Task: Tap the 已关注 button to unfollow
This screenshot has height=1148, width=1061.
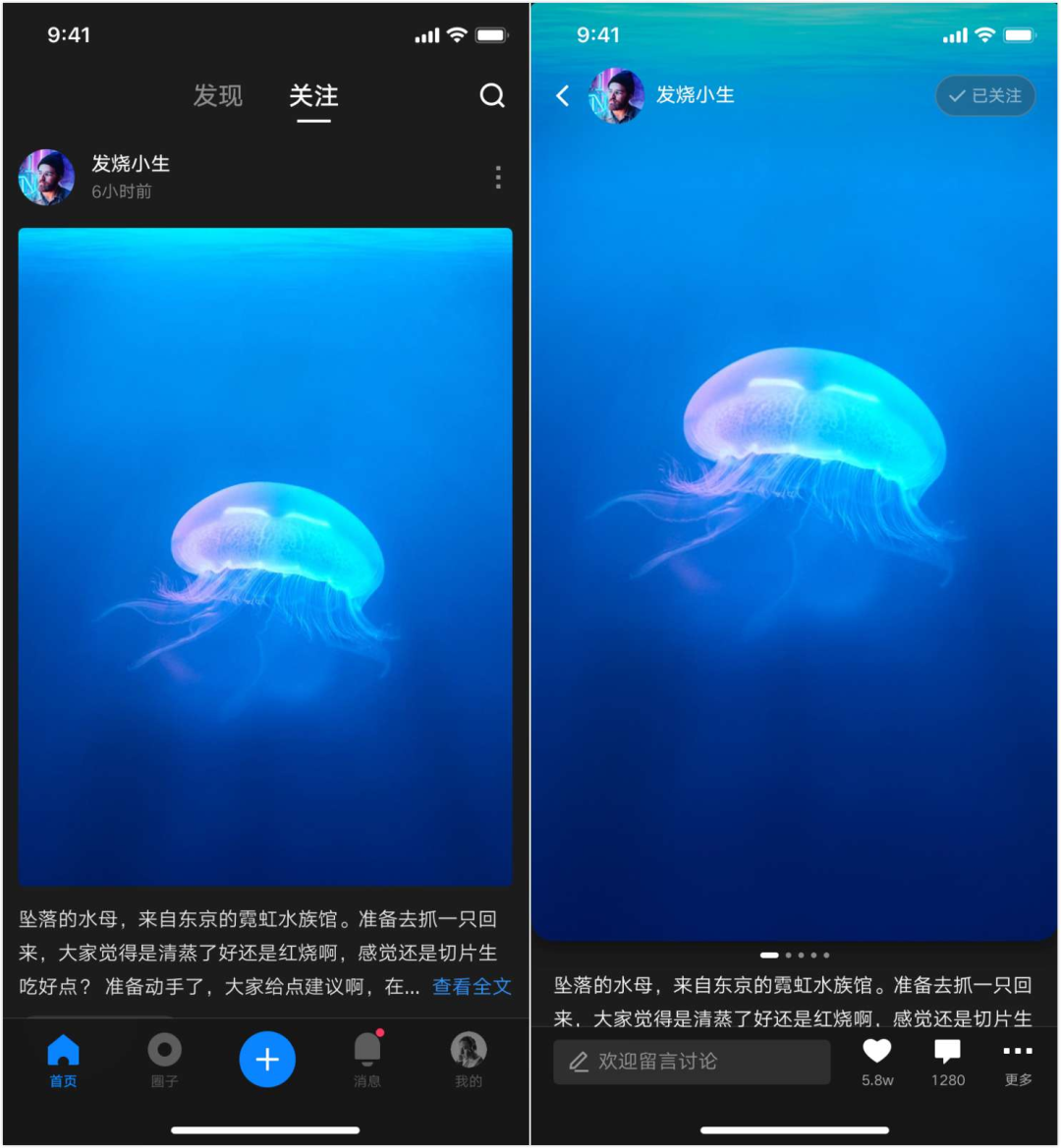Action: click(984, 95)
